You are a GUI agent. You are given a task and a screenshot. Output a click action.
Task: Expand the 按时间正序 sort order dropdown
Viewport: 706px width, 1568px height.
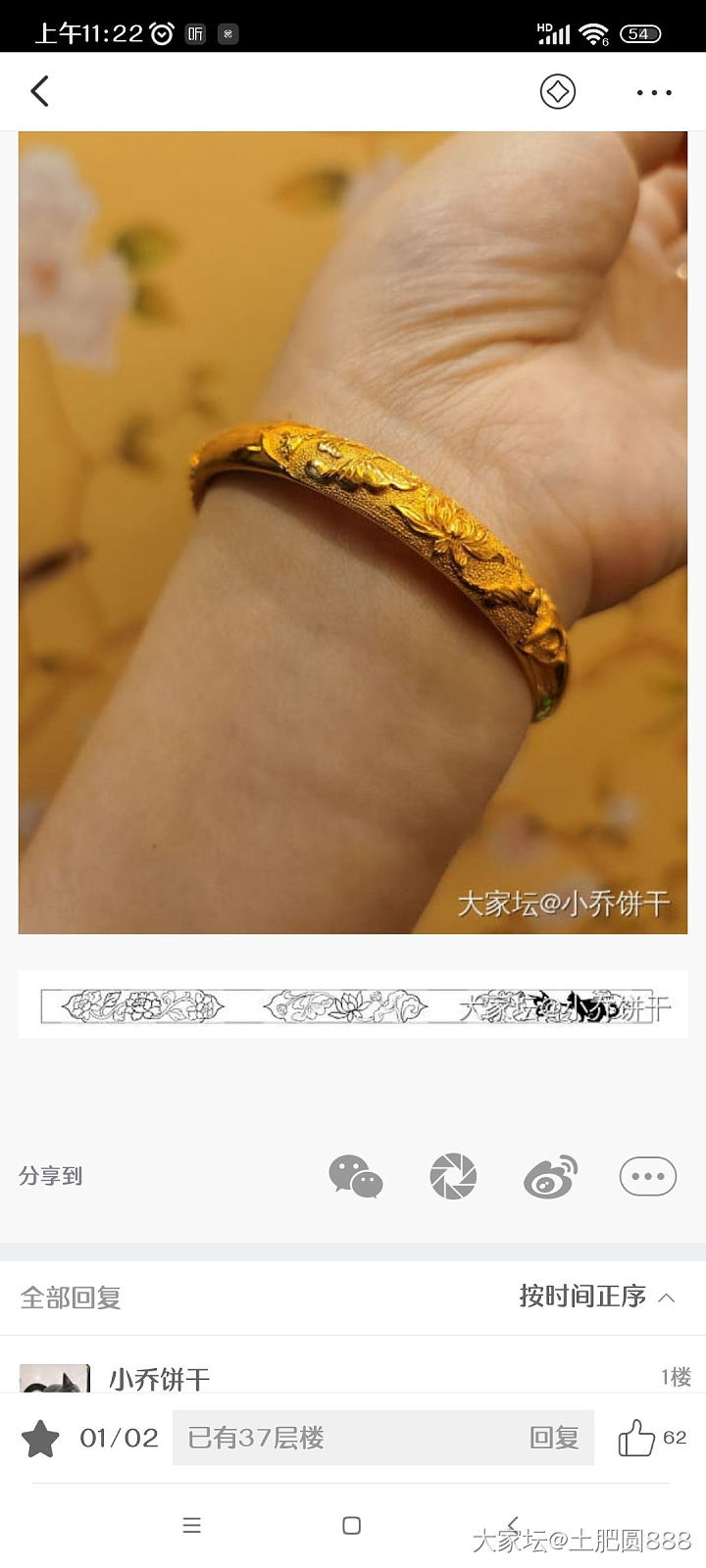pos(596,1297)
